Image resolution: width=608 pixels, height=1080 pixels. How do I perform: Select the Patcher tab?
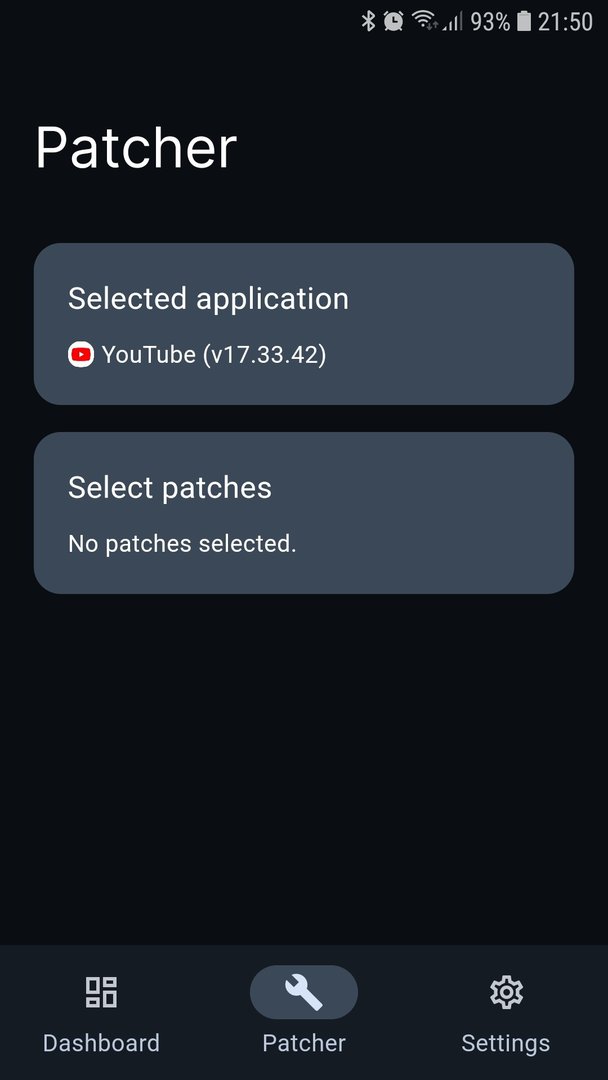[303, 1014]
